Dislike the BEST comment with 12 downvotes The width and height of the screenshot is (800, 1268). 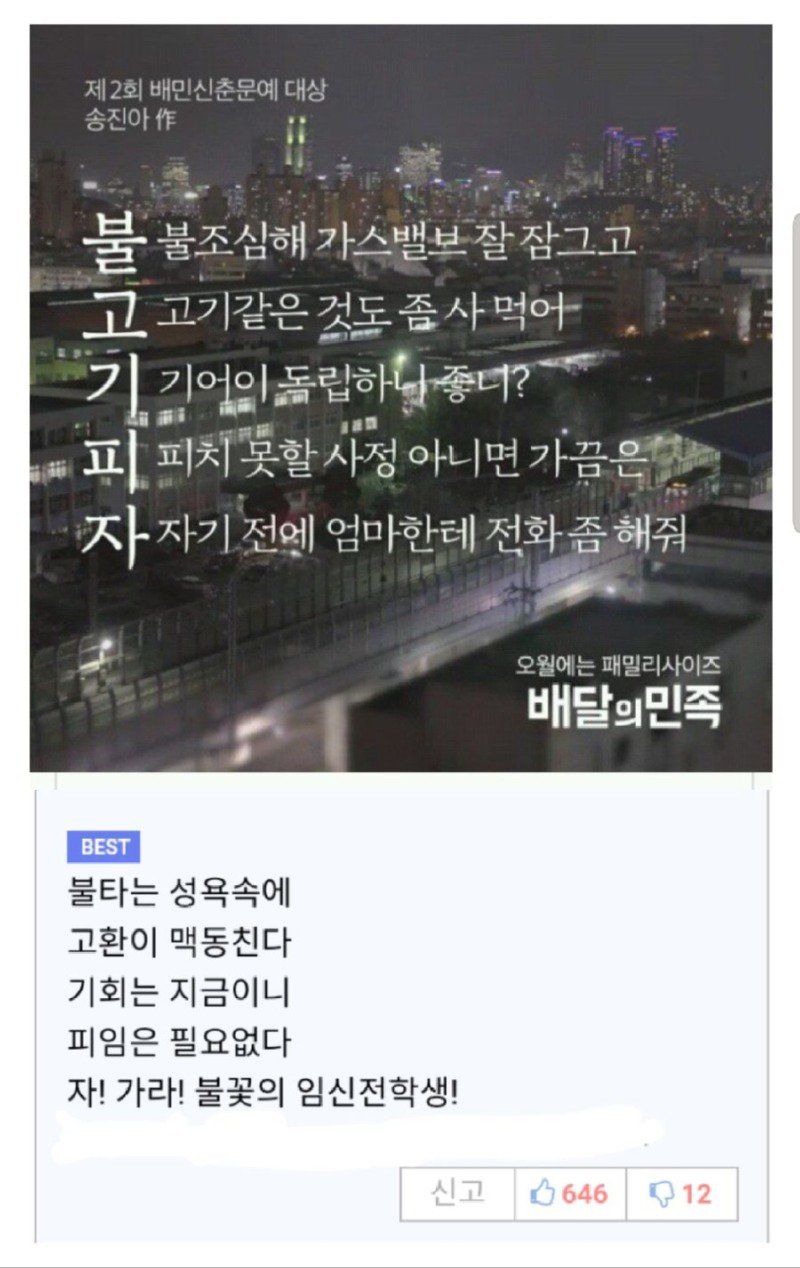pos(681,1193)
